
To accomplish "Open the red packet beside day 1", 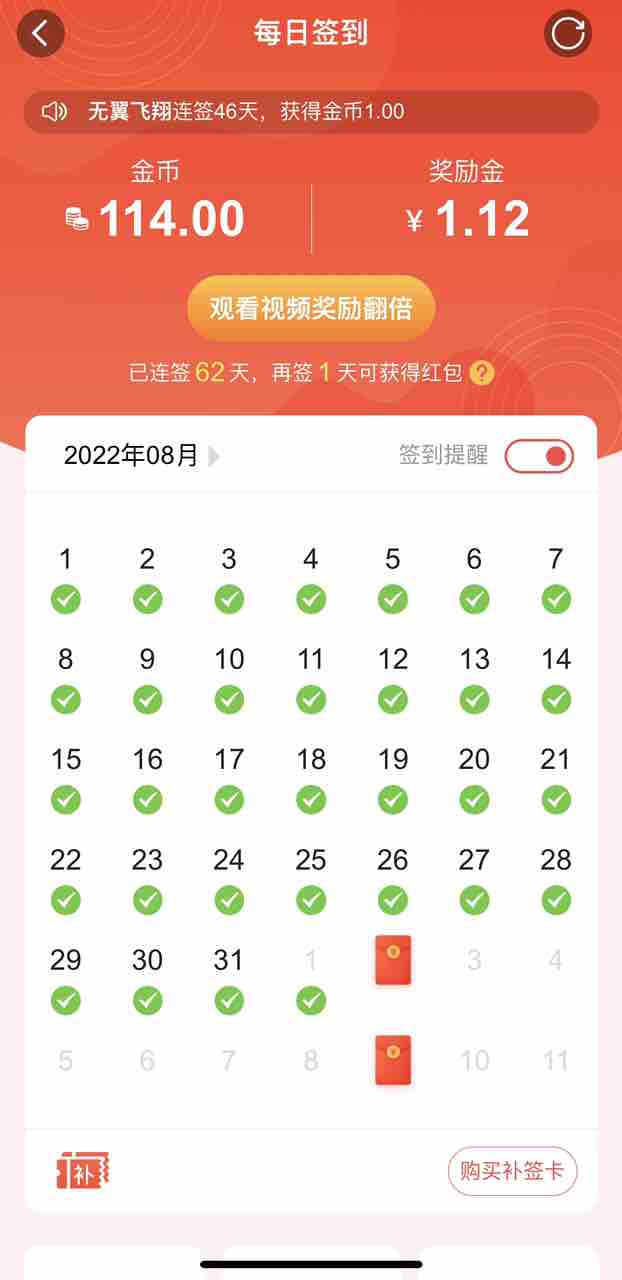I will tap(393, 960).
